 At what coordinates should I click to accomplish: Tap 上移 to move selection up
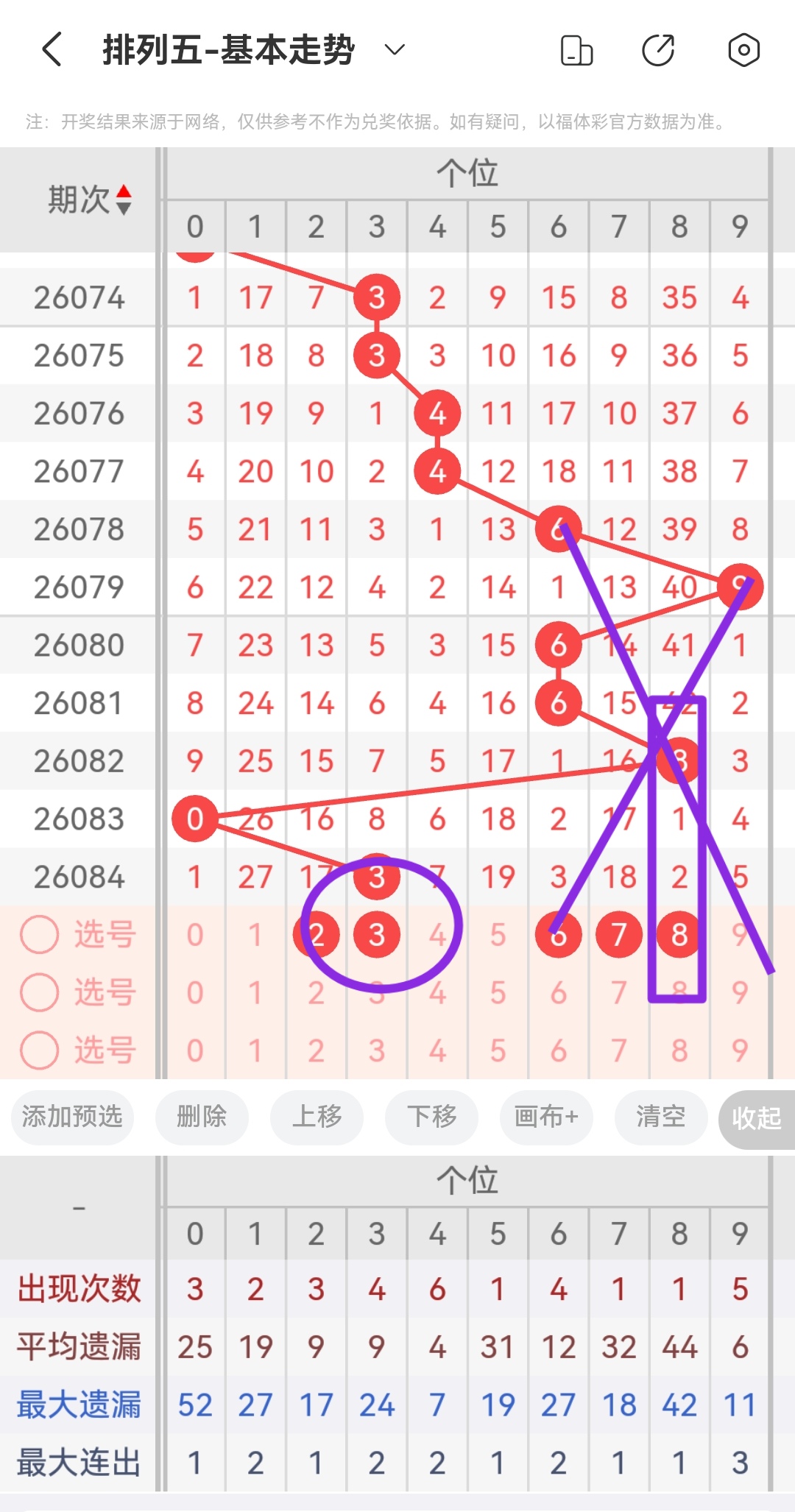click(317, 1117)
